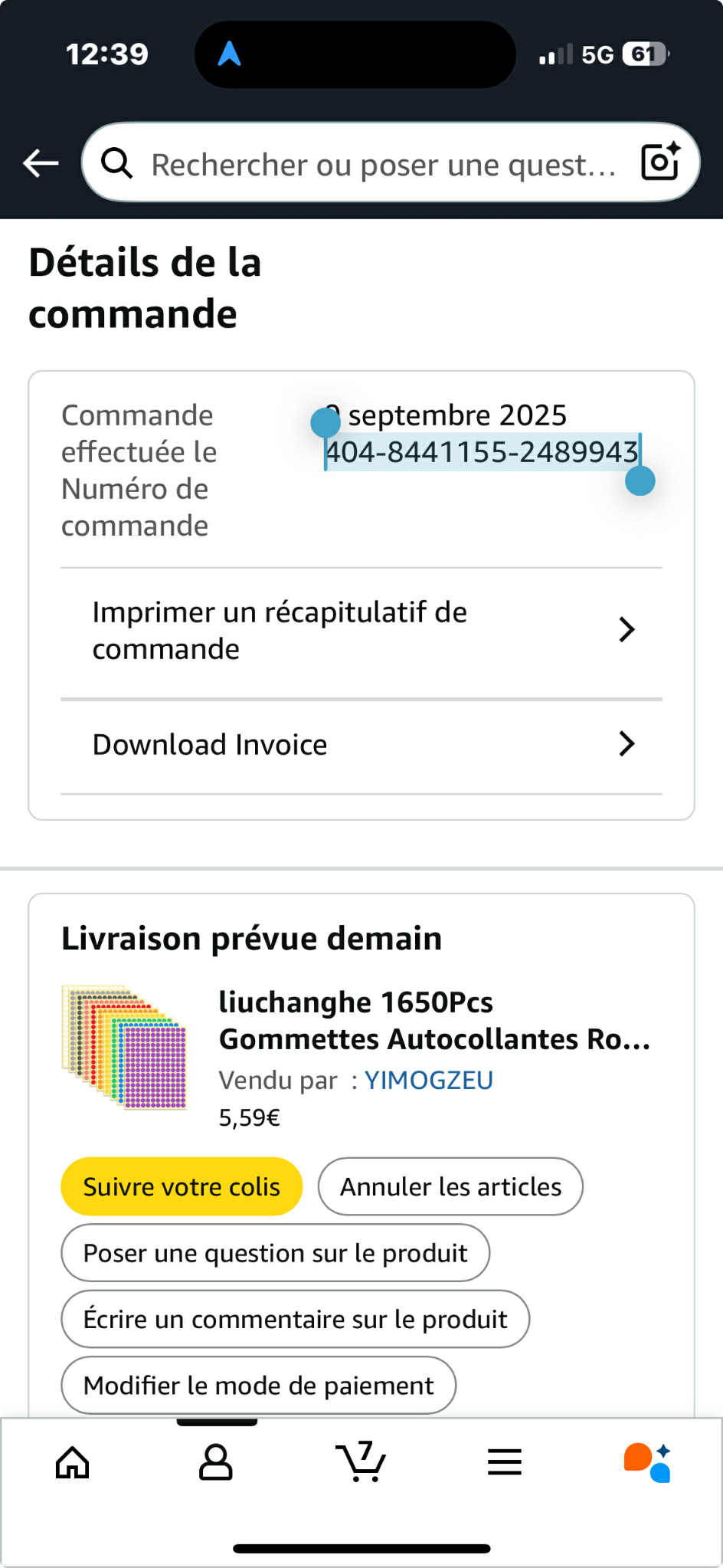Open the hamburger menu tab
The image size is (723, 1568).
point(504,1462)
